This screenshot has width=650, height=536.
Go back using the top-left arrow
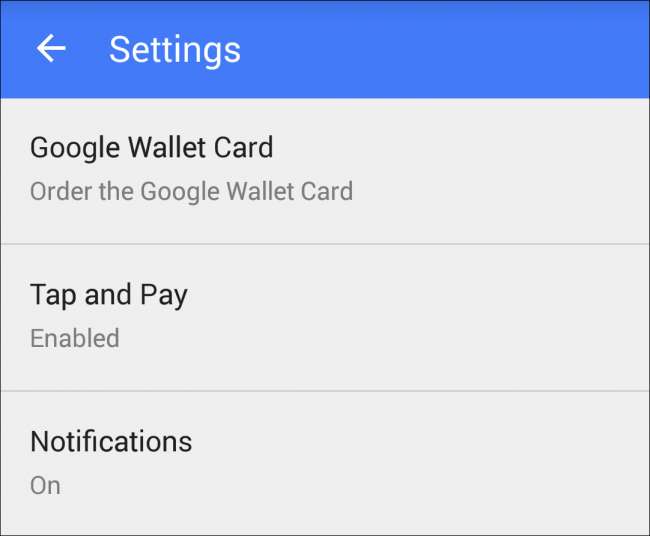click(51, 49)
